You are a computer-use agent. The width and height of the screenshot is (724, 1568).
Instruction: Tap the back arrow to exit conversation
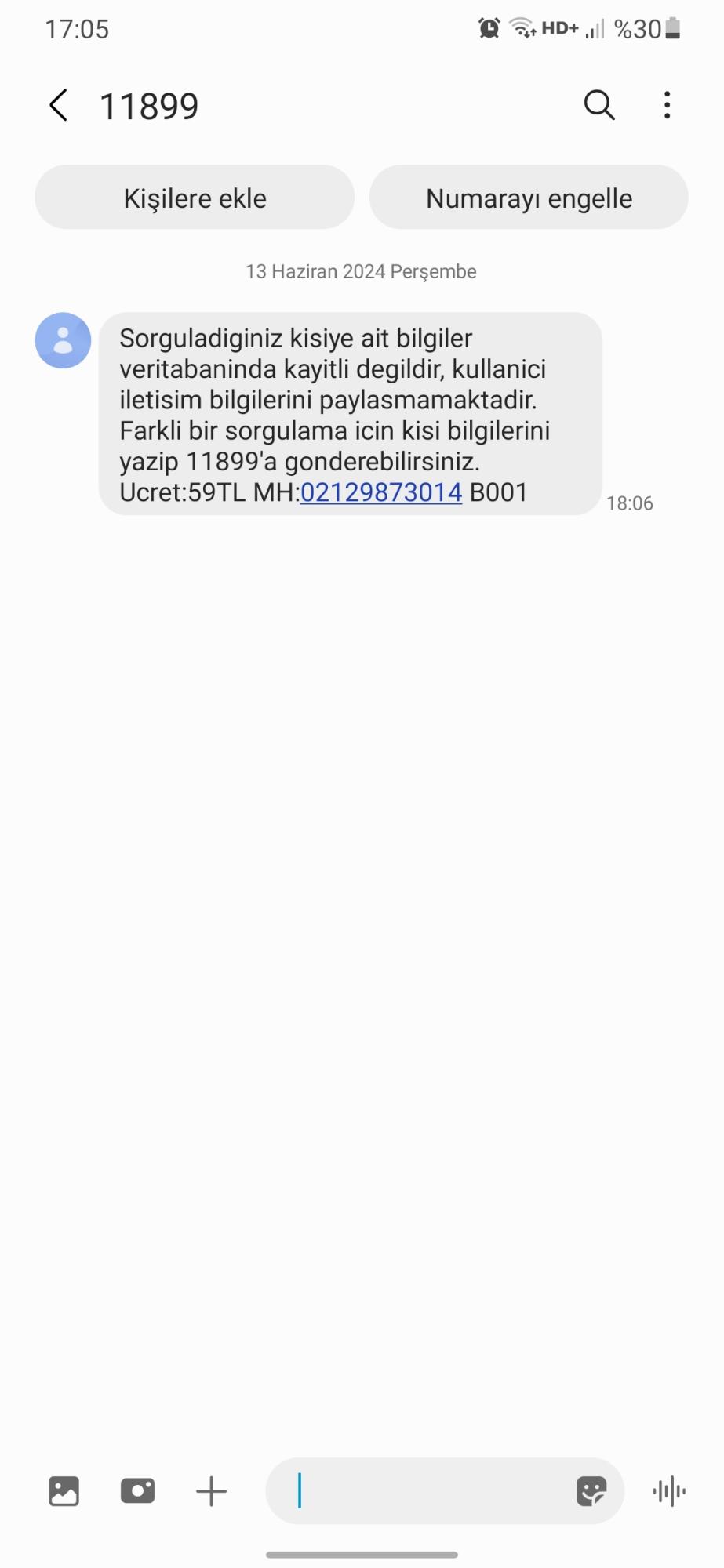pyautogui.click(x=59, y=103)
